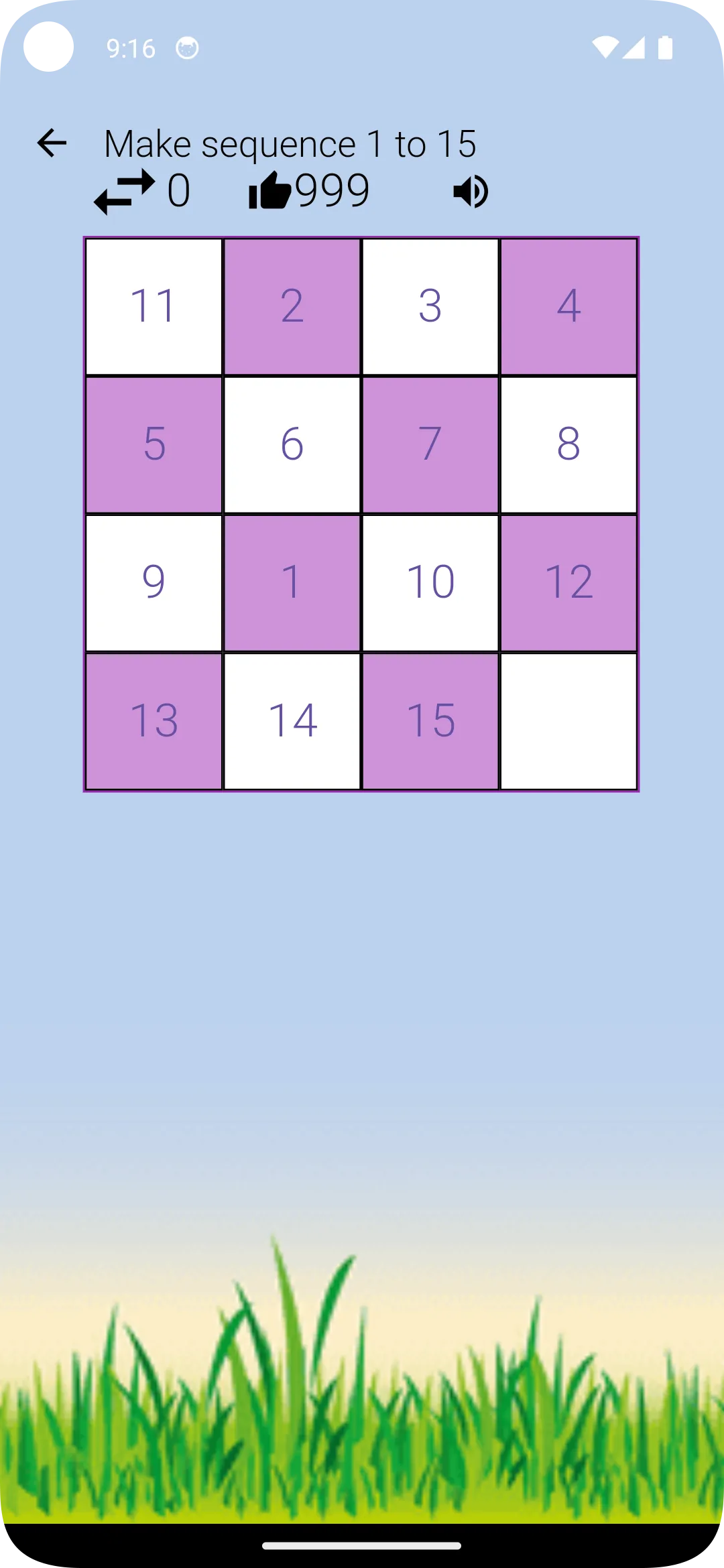Image resolution: width=724 pixels, height=1568 pixels.
Task: Select the tile numbered 14
Action: click(292, 721)
